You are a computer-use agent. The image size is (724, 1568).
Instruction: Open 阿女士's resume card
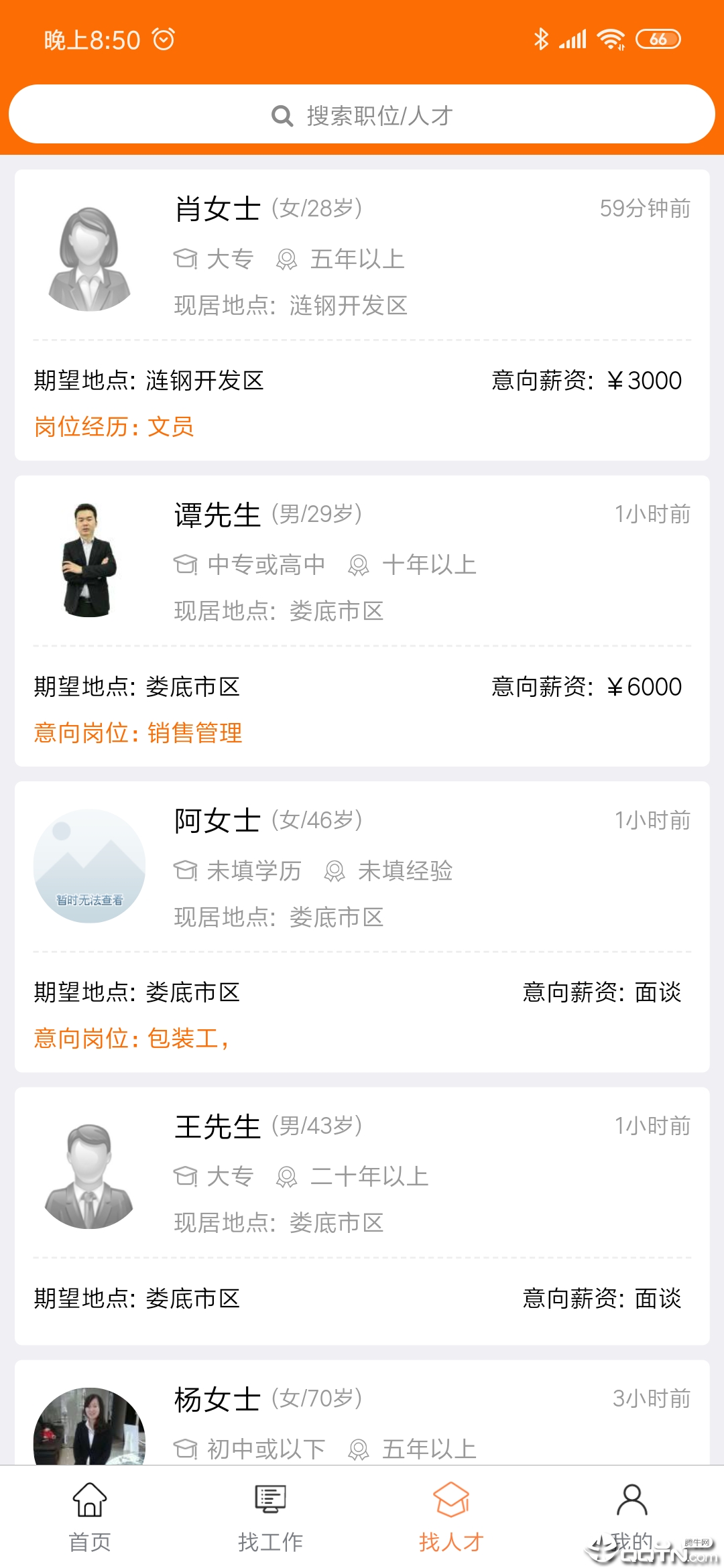tap(362, 926)
